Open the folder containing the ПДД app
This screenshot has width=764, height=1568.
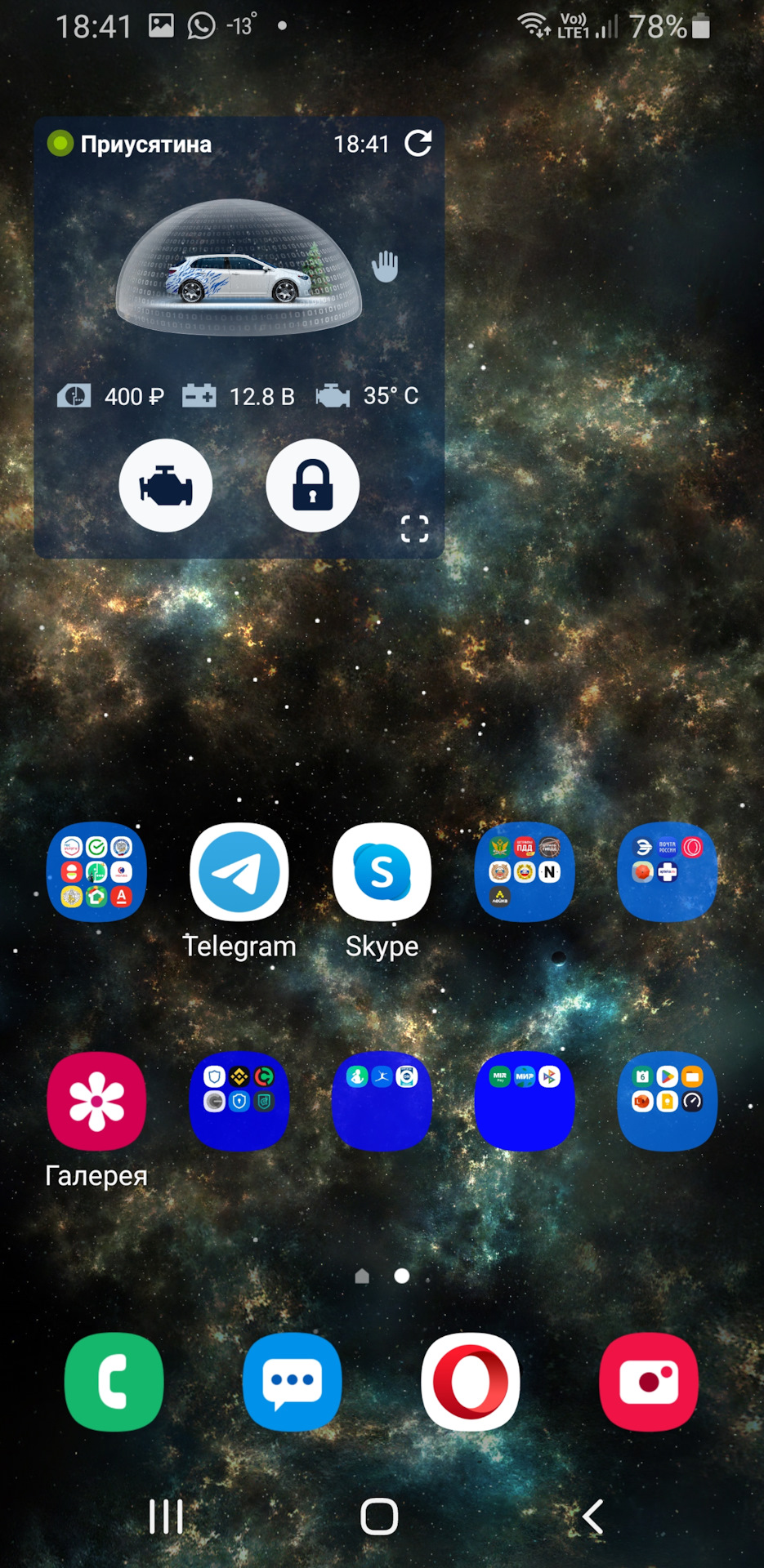click(x=525, y=872)
